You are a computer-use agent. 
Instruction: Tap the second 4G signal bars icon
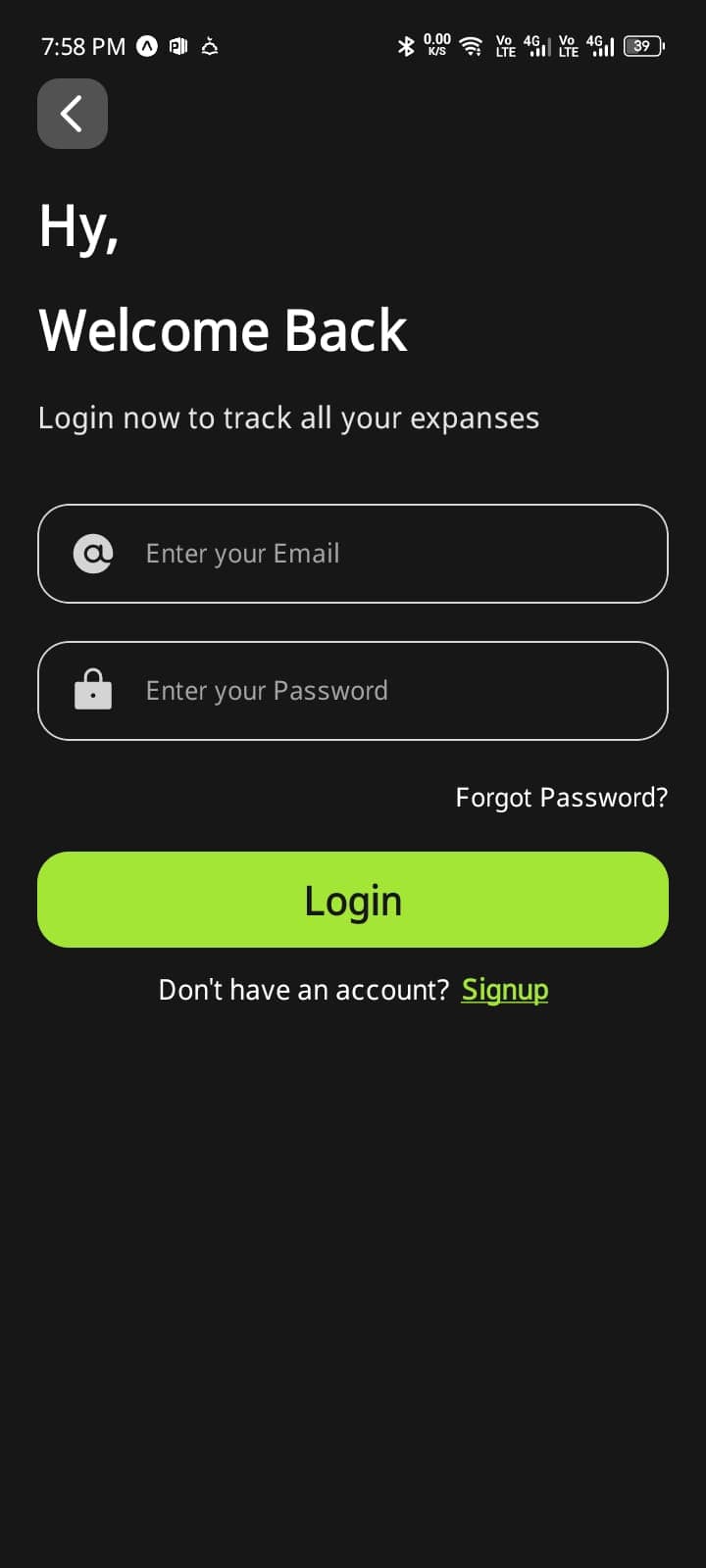click(x=601, y=46)
